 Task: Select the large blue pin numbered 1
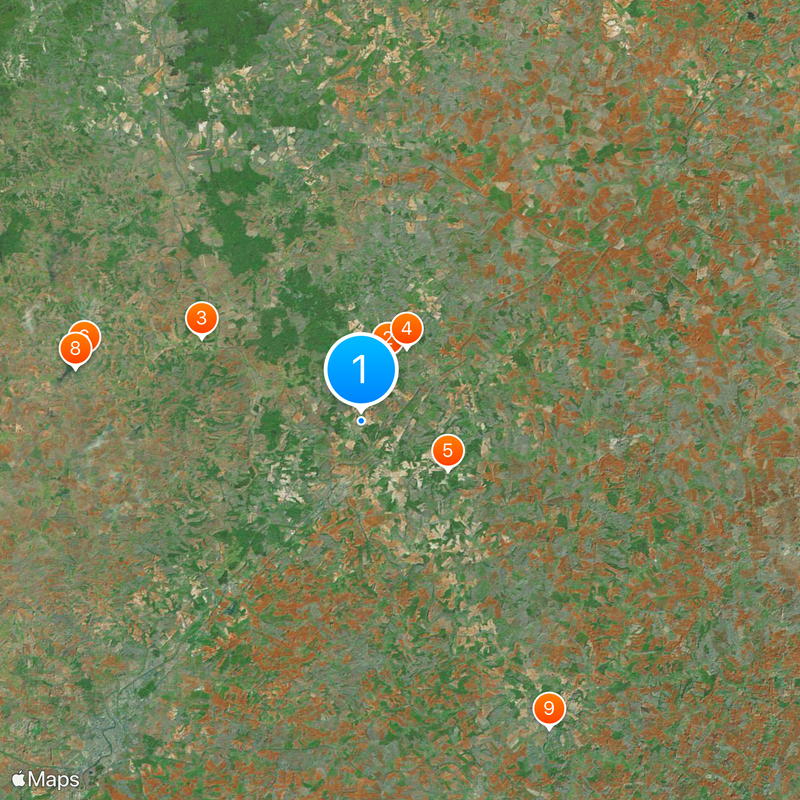(361, 370)
